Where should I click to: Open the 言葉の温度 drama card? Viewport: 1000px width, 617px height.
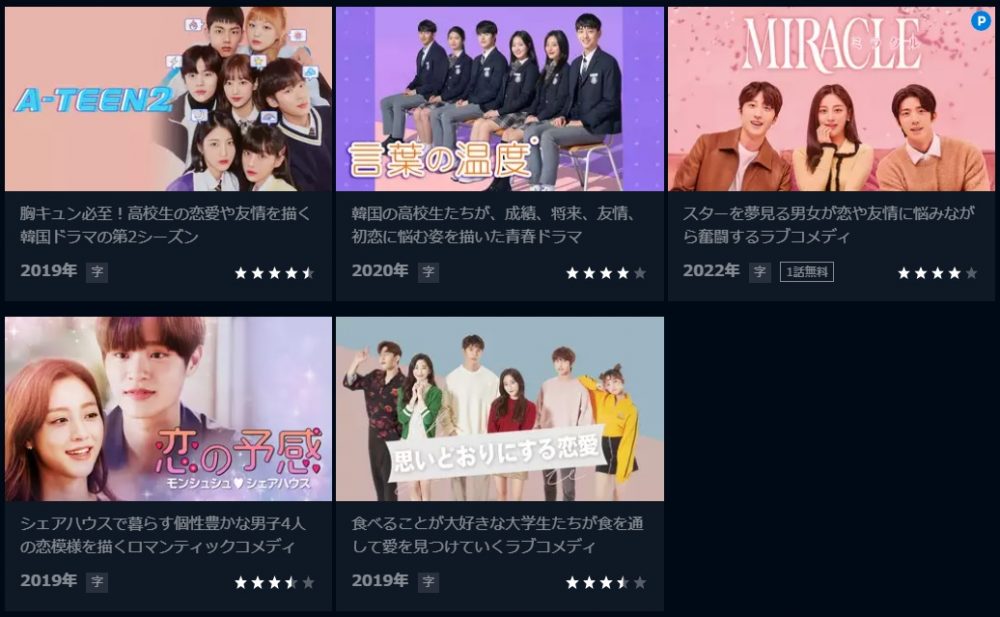pyautogui.click(x=499, y=100)
